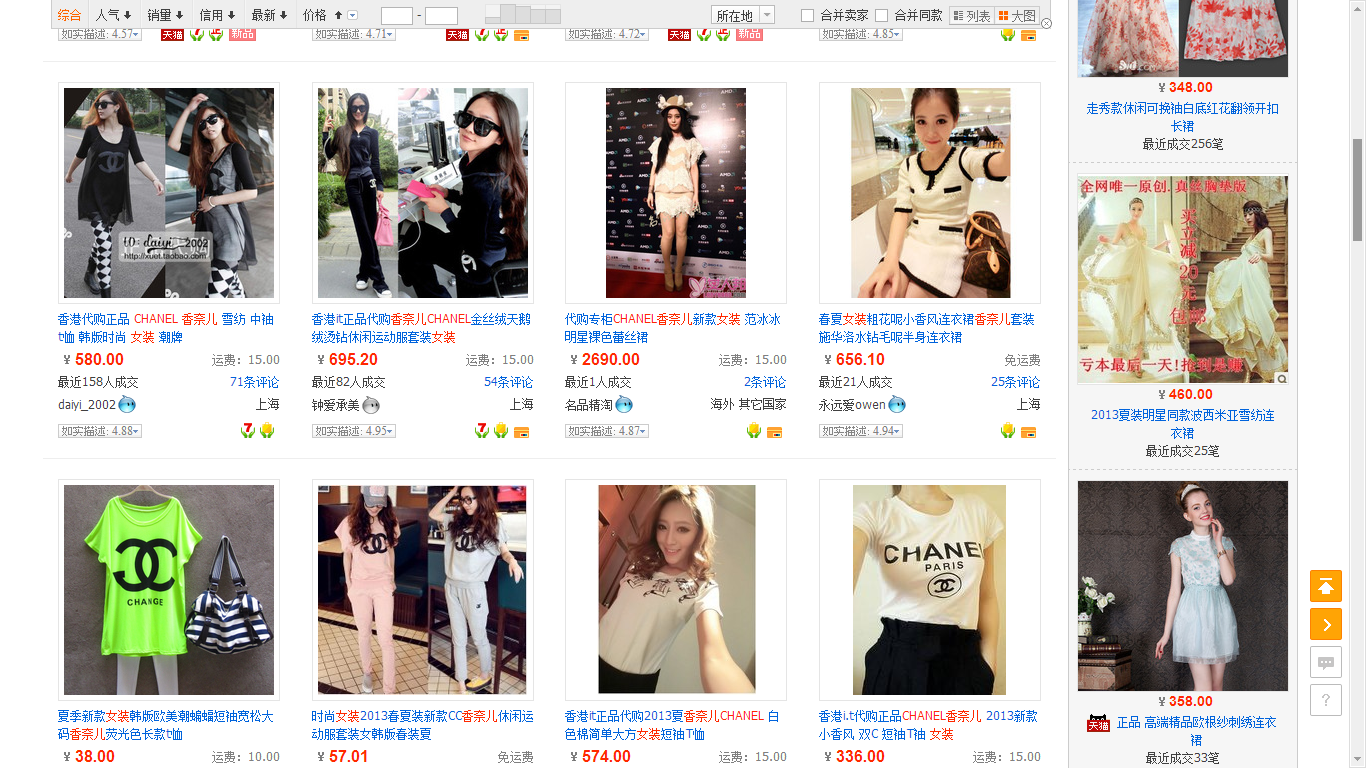This screenshot has height=768, width=1366.
Task: Switch to 列表 list view
Action: [971, 16]
